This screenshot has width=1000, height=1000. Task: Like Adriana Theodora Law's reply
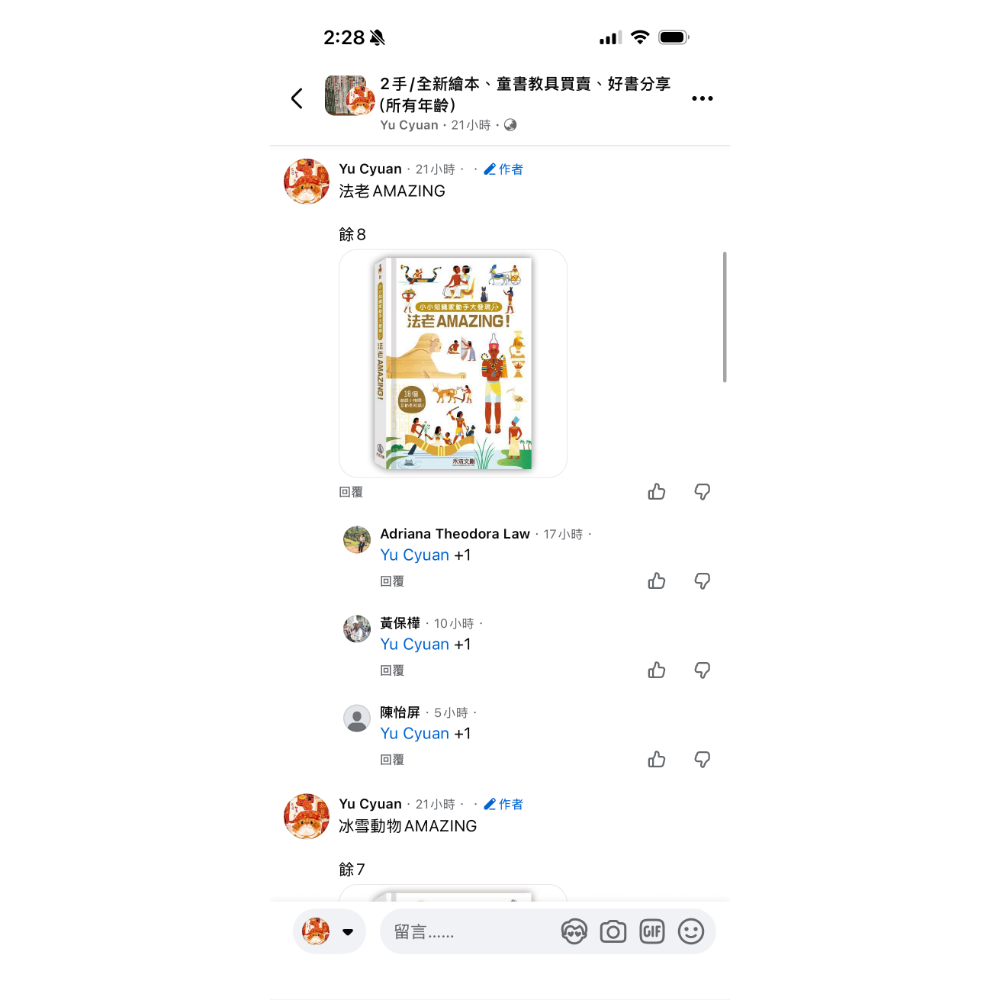(657, 581)
